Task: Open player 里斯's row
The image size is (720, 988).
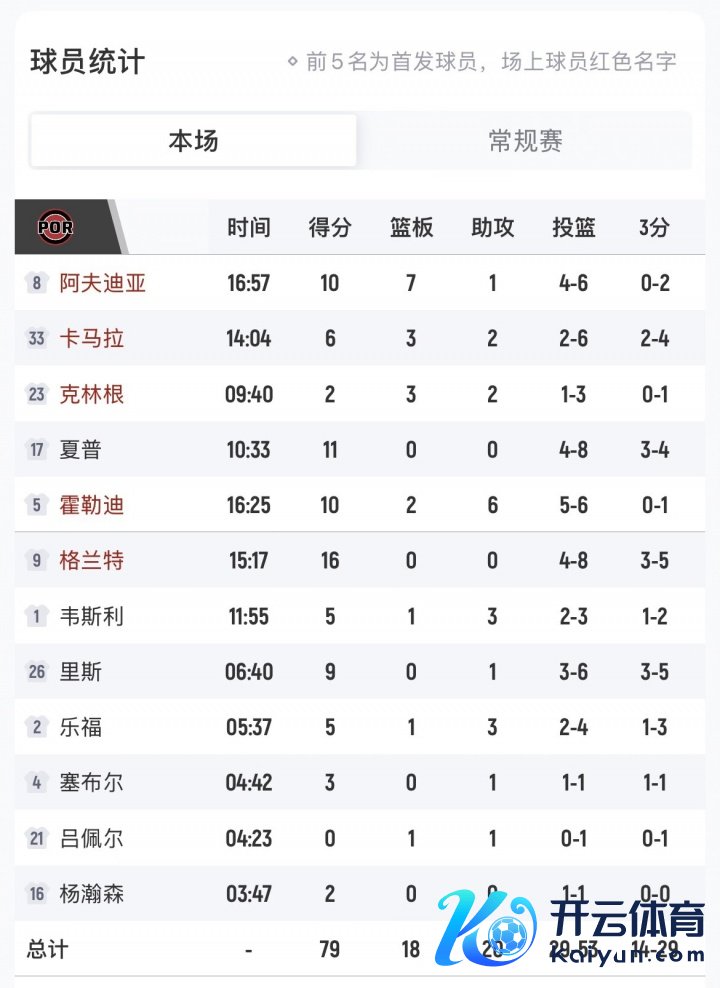Action: (81, 672)
